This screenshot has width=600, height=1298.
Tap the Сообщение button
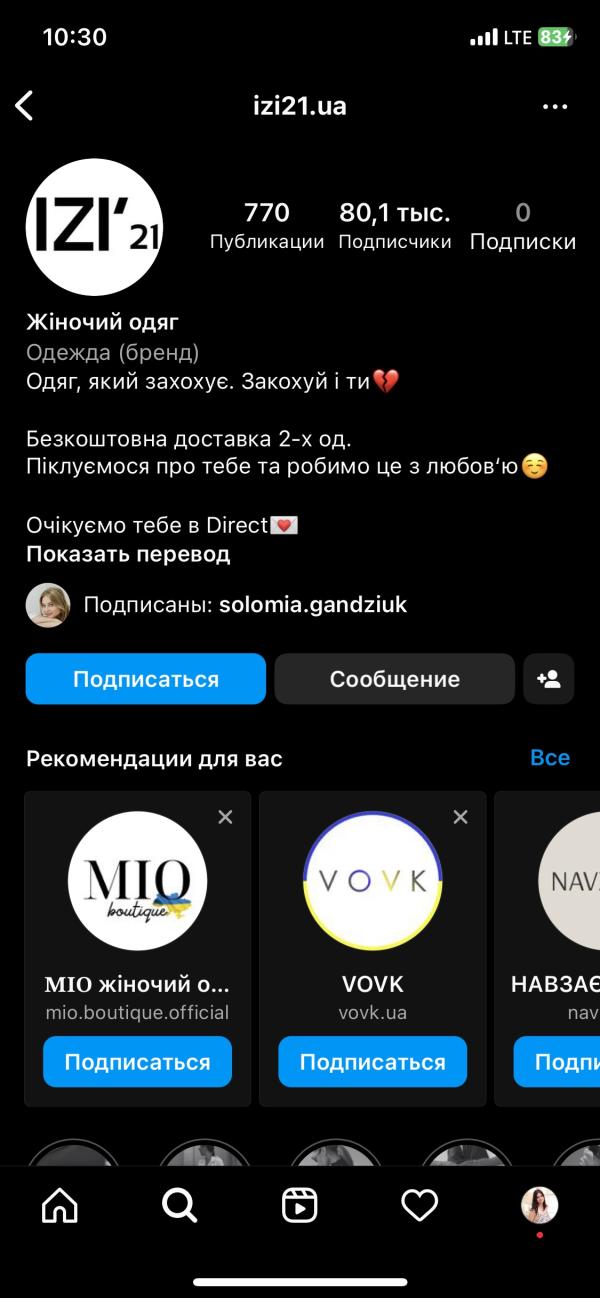(x=395, y=679)
